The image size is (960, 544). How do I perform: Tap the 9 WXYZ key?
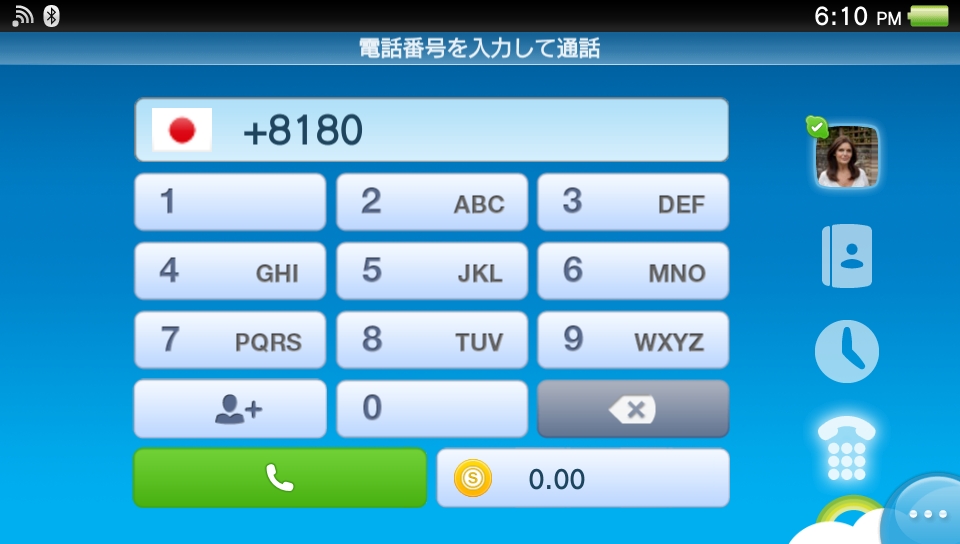633,340
